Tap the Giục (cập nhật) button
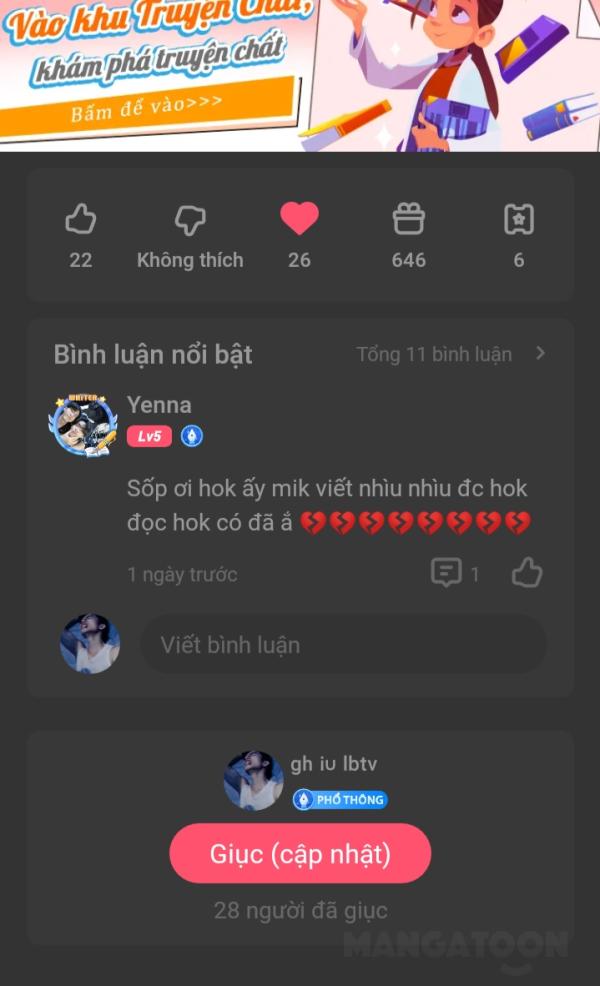Image resolution: width=600 pixels, height=986 pixels. pyautogui.click(x=300, y=854)
